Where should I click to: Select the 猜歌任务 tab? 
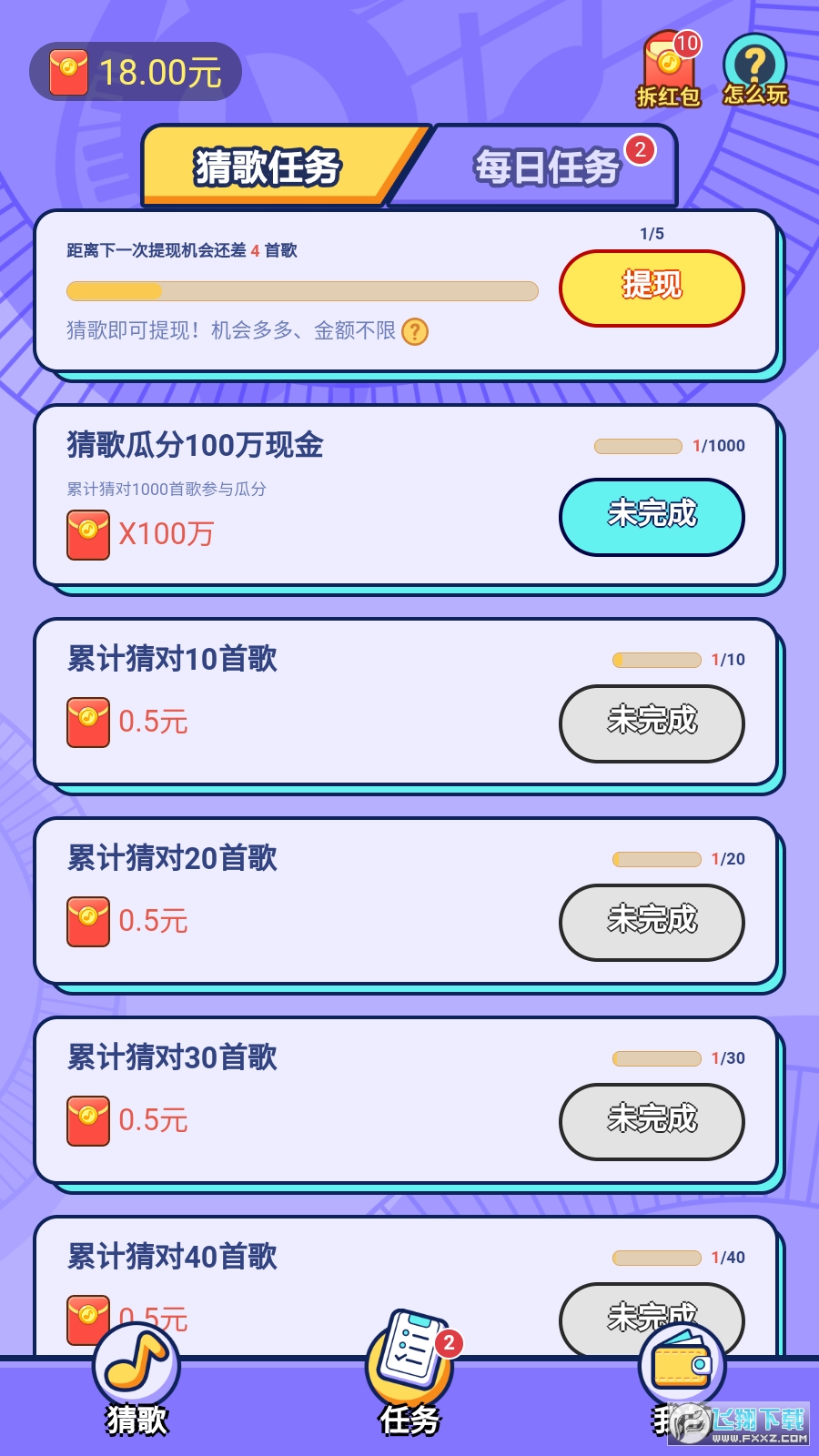[x=268, y=167]
